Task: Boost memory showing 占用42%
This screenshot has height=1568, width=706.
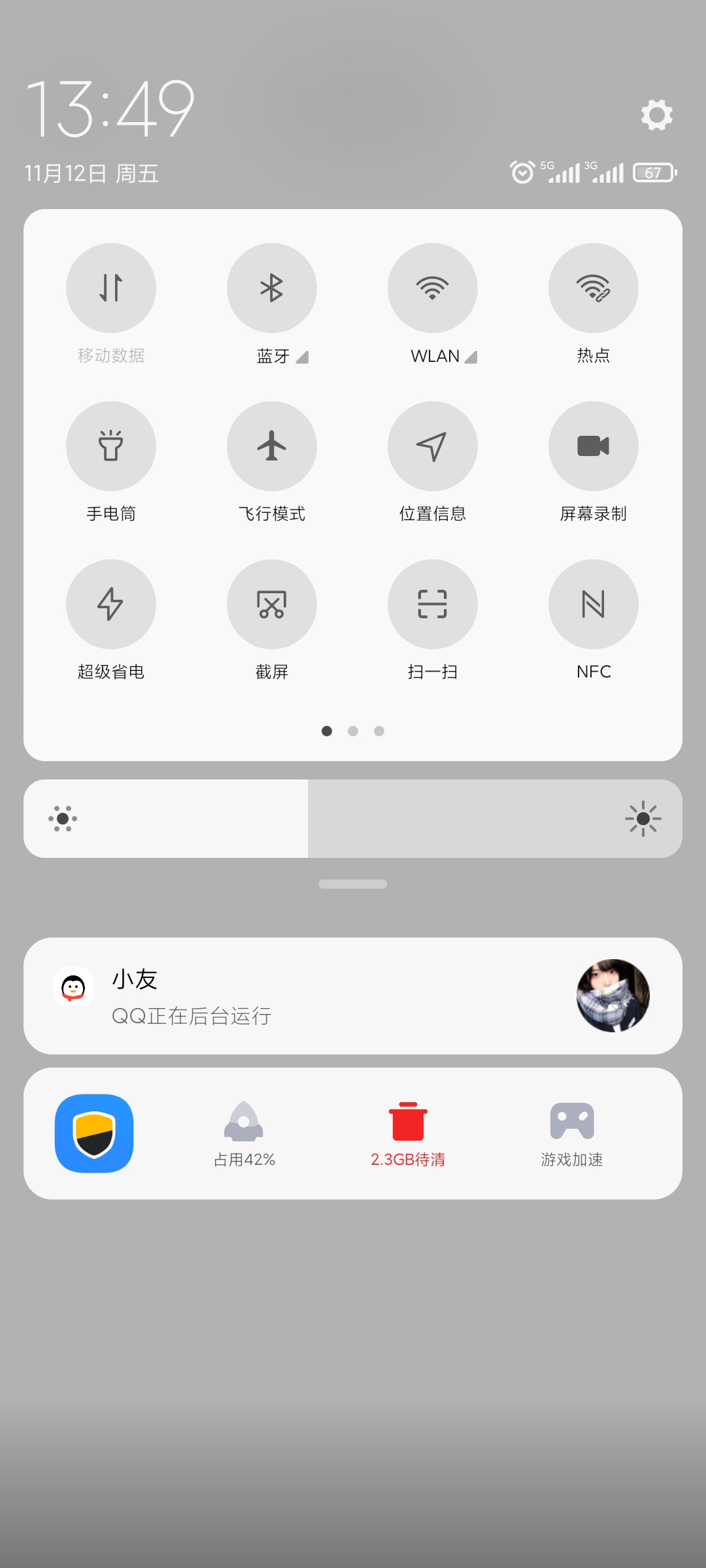Action: click(244, 1135)
